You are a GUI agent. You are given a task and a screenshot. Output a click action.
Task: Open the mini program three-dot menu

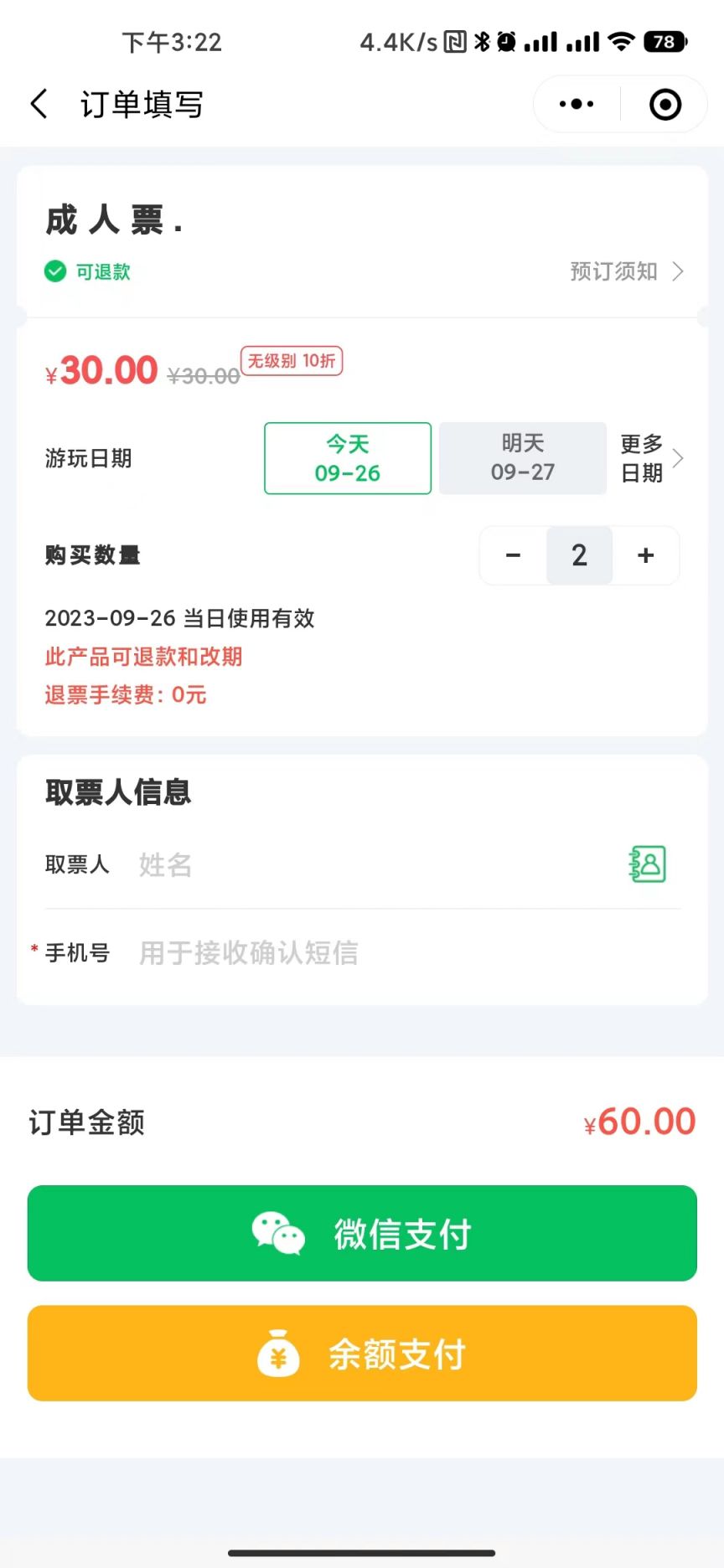[x=577, y=104]
